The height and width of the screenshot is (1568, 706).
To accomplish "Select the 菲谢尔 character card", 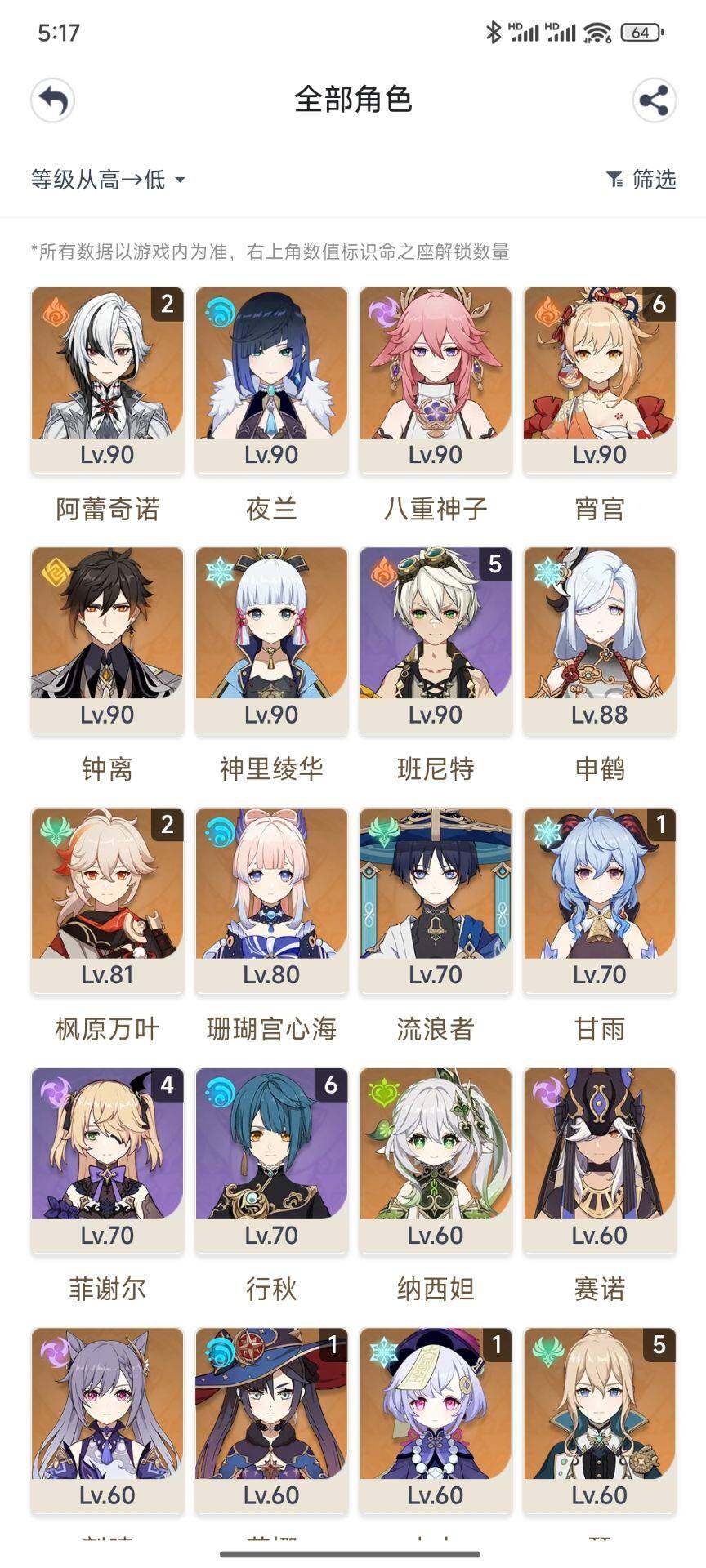I will (x=107, y=1160).
